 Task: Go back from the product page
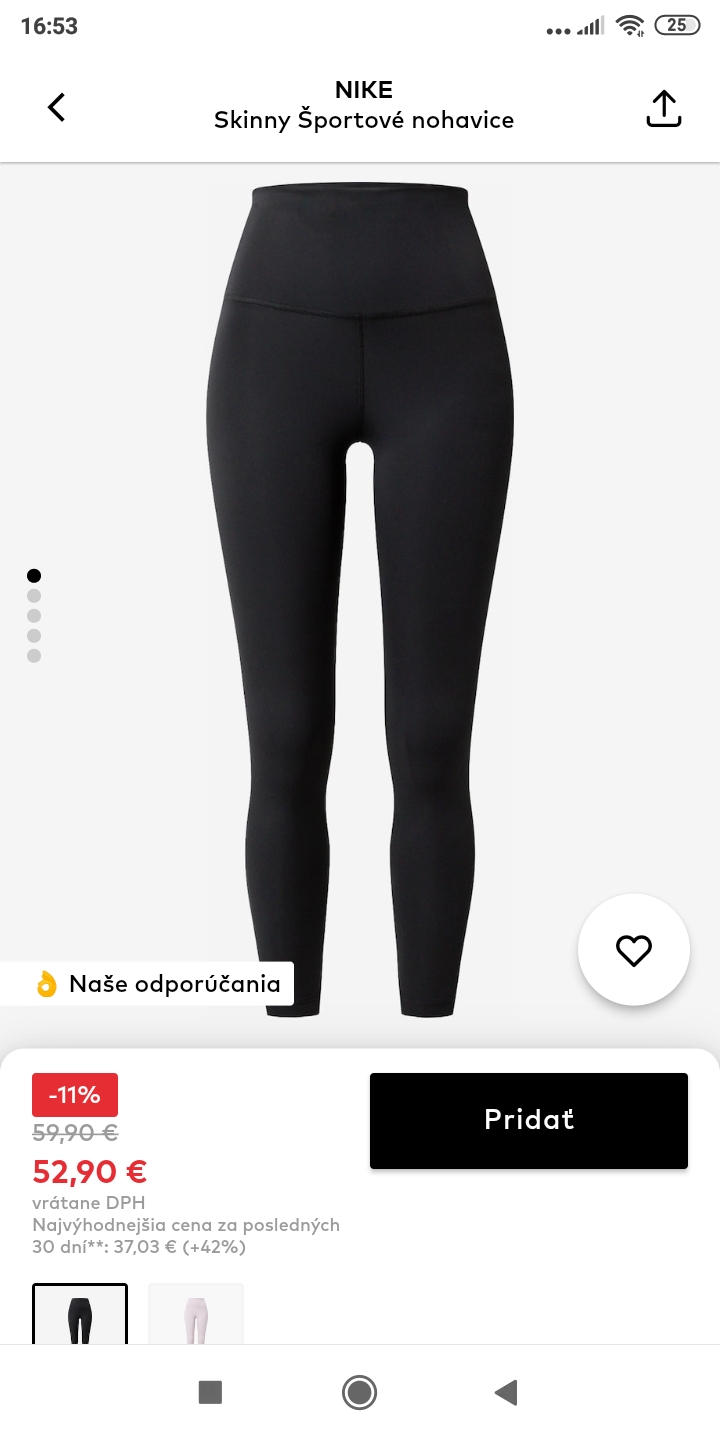coord(57,107)
